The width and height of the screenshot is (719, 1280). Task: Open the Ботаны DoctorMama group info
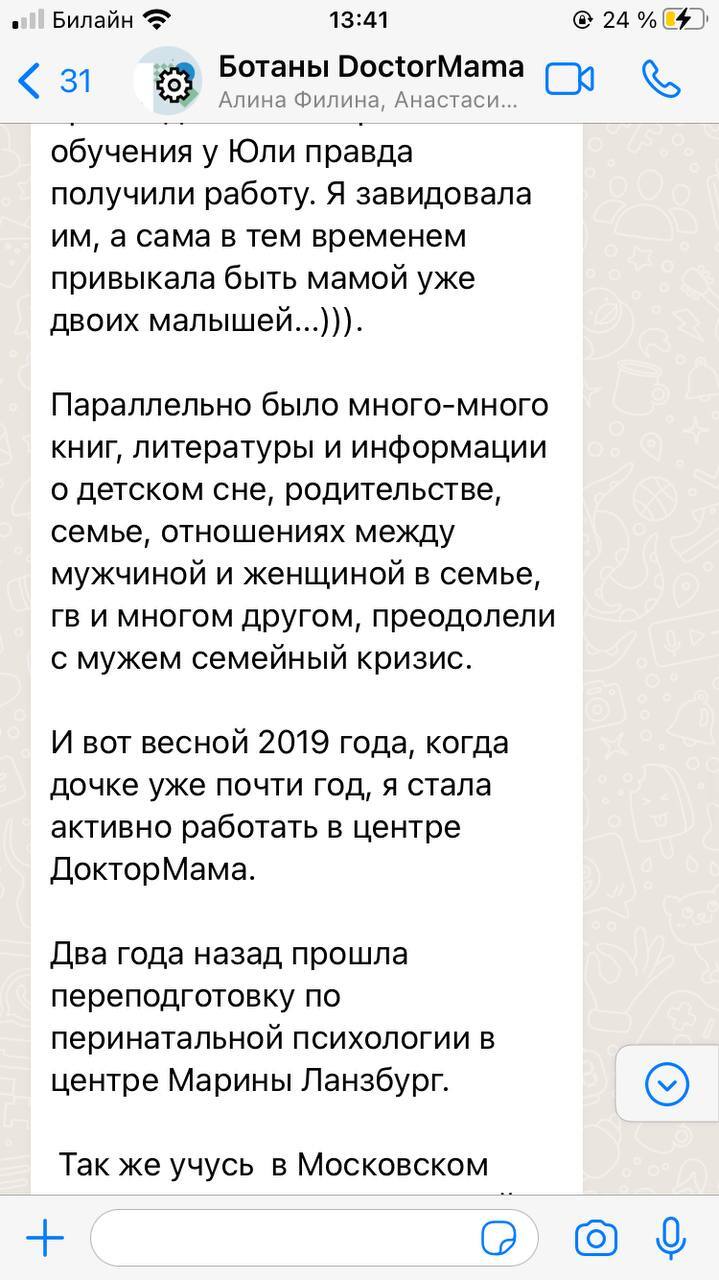(370, 80)
